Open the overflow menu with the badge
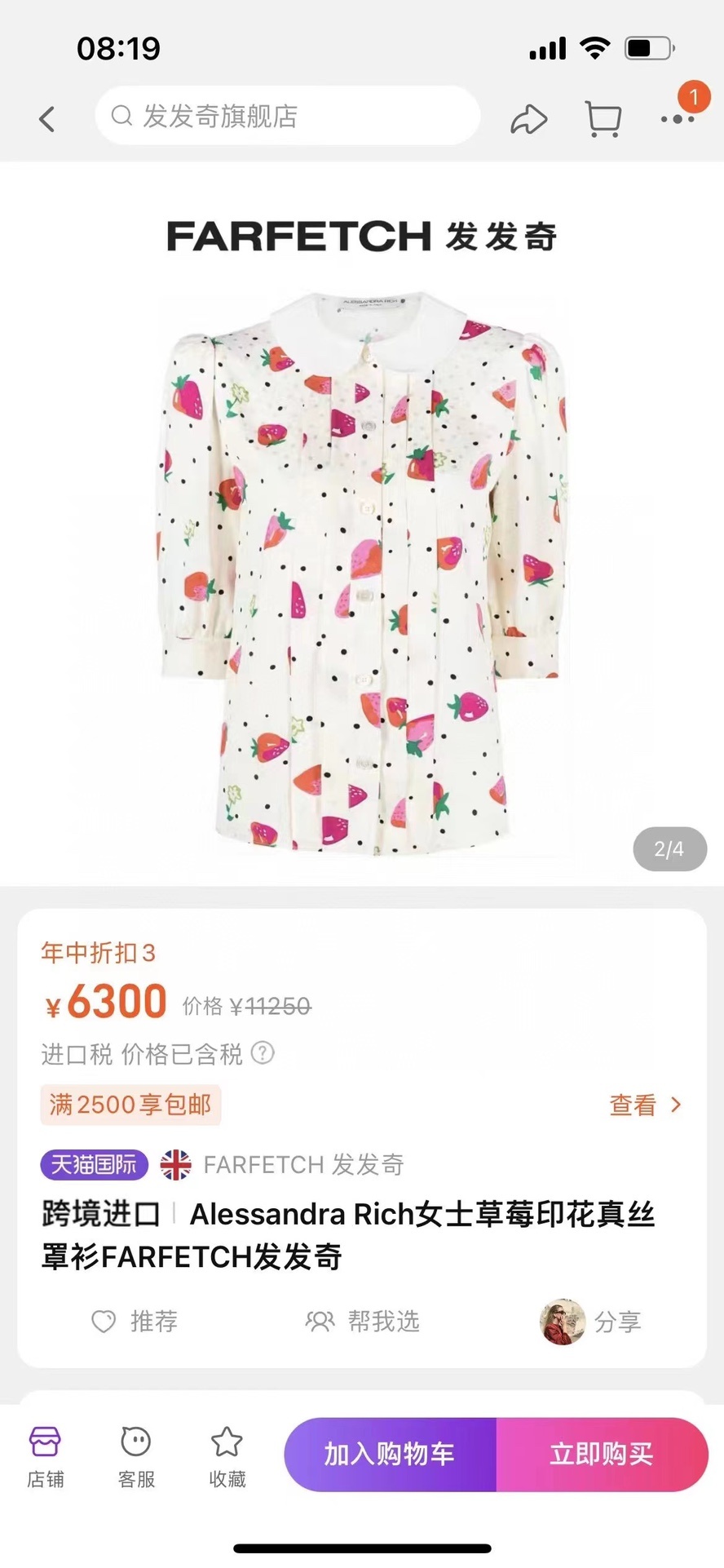The width and height of the screenshot is (724, 1568). 678,119
